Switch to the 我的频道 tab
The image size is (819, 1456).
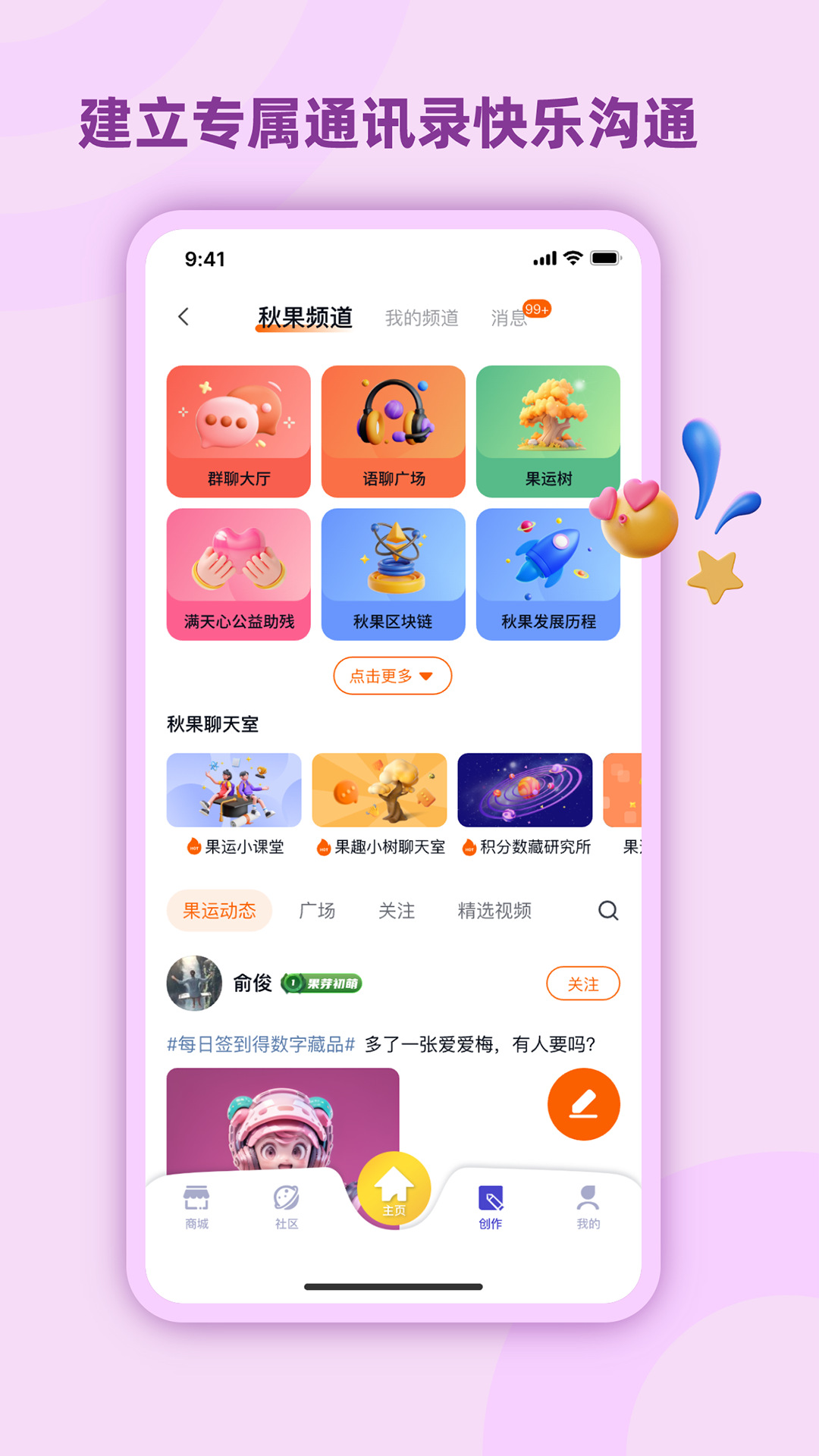pos(422,318)
